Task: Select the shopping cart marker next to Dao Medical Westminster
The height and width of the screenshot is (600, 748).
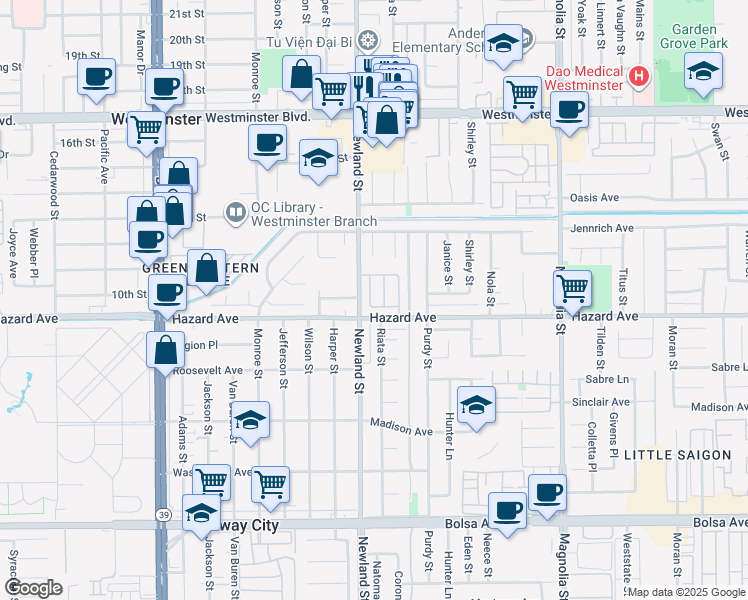Action: coord(522,96)
